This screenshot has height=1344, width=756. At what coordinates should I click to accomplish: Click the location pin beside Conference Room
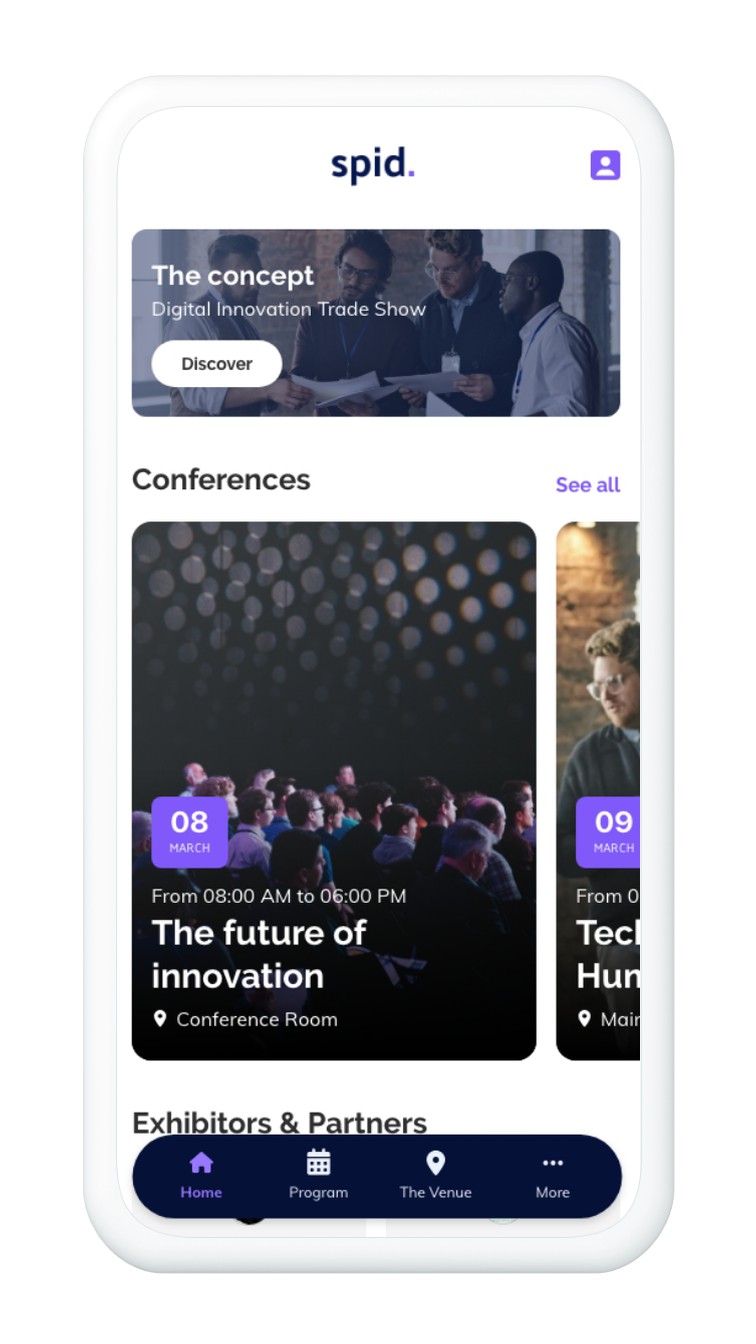click(x=160, y=1019)
